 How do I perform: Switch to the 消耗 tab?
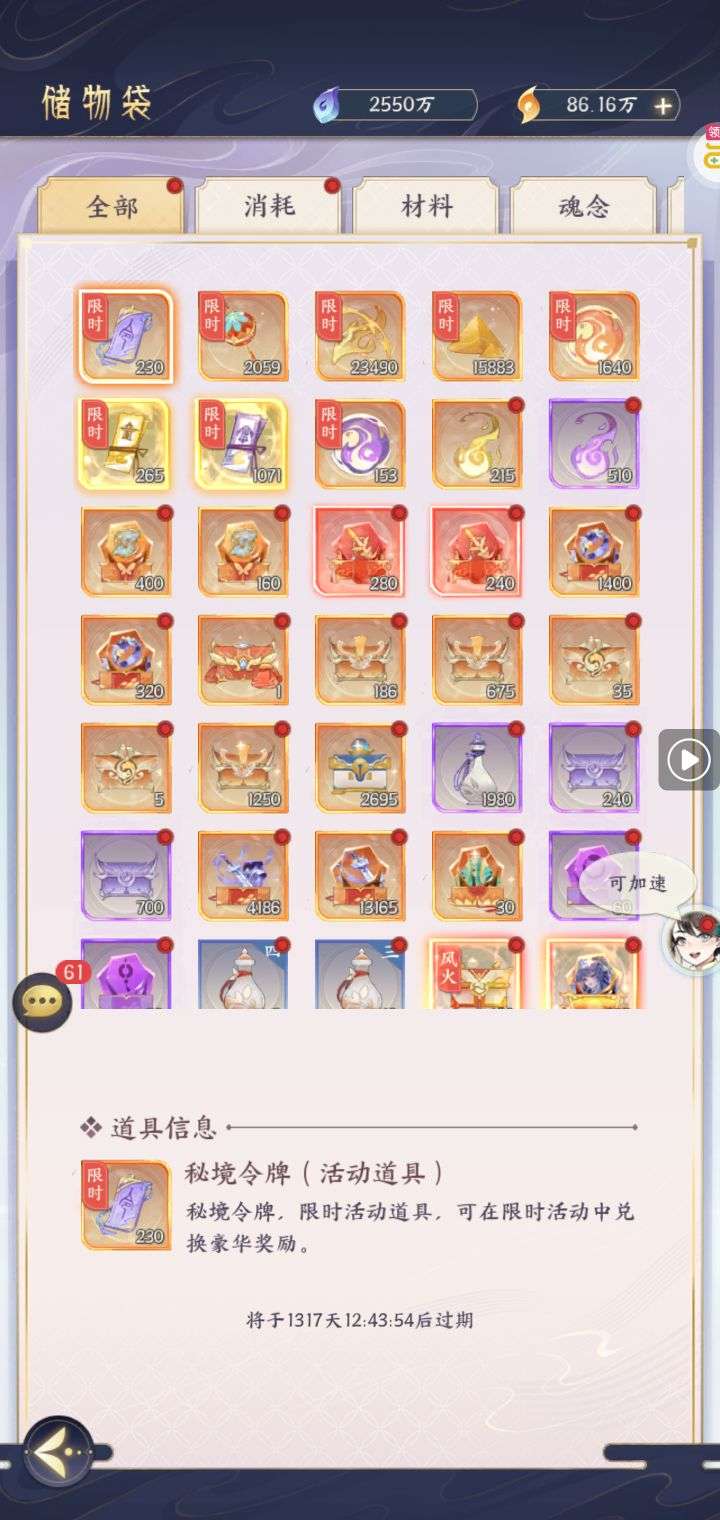(268, 207)
